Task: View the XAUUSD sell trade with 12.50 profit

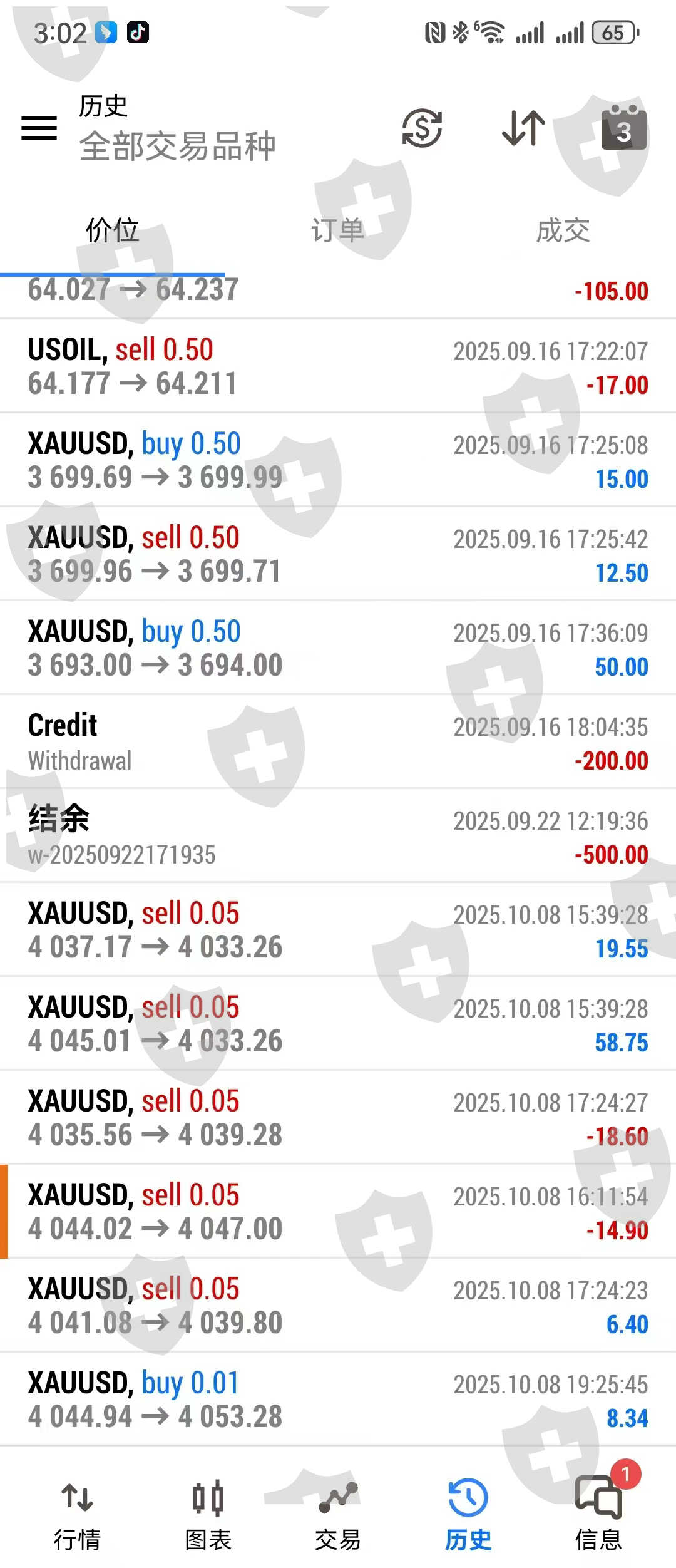Action: (x=338, y=554)
